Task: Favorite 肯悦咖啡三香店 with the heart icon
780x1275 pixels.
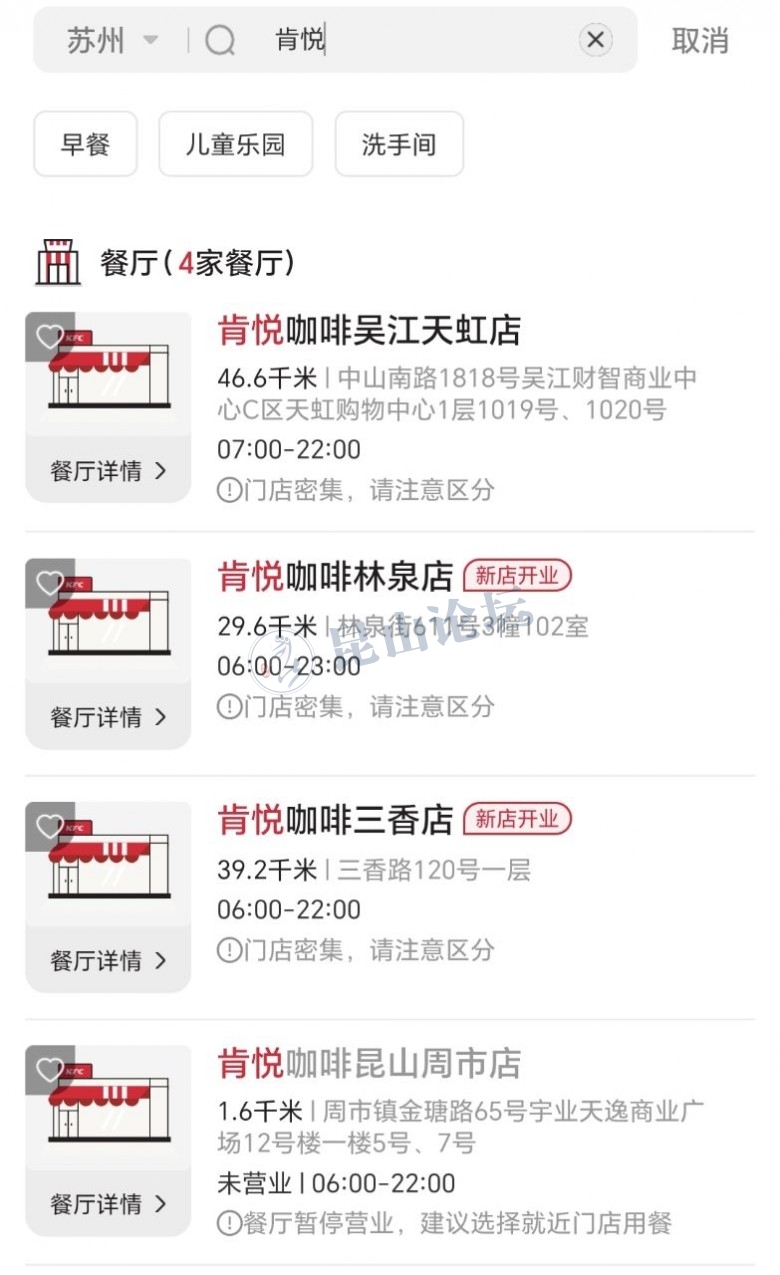Action: [x=49, y=826]
